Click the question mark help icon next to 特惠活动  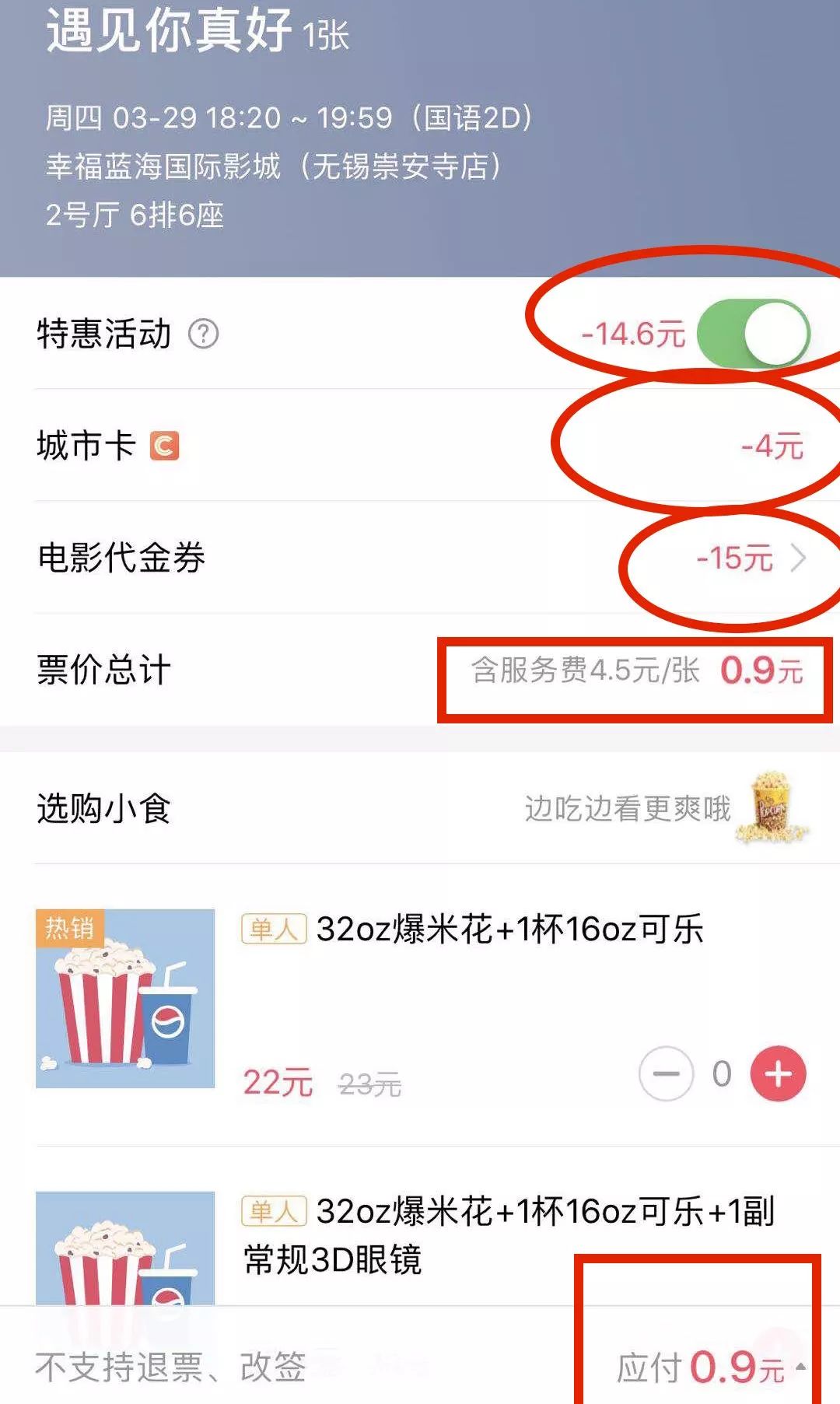point(202,334)
